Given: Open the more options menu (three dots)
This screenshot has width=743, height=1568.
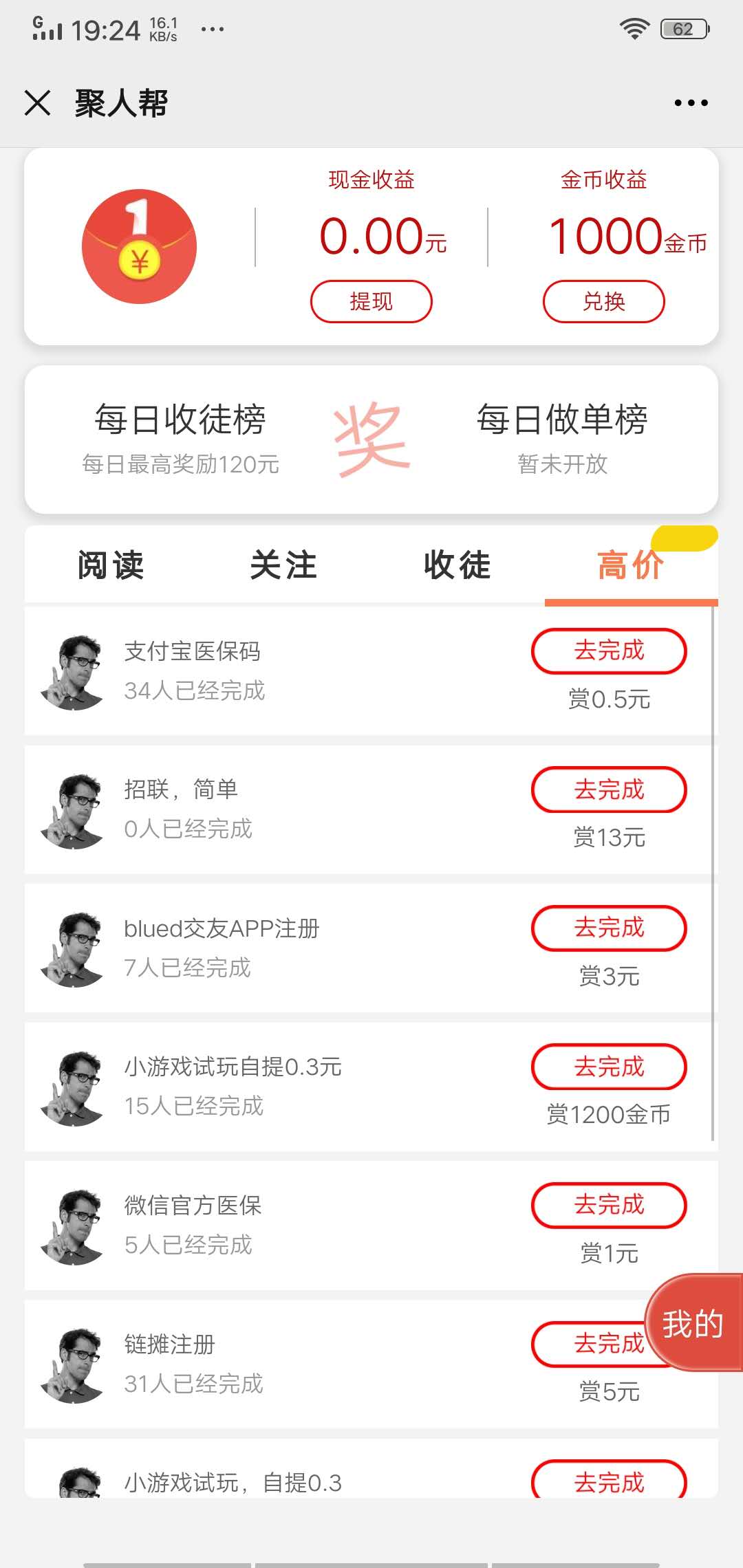Looking at the screenshot, I should tap(691, 102).
